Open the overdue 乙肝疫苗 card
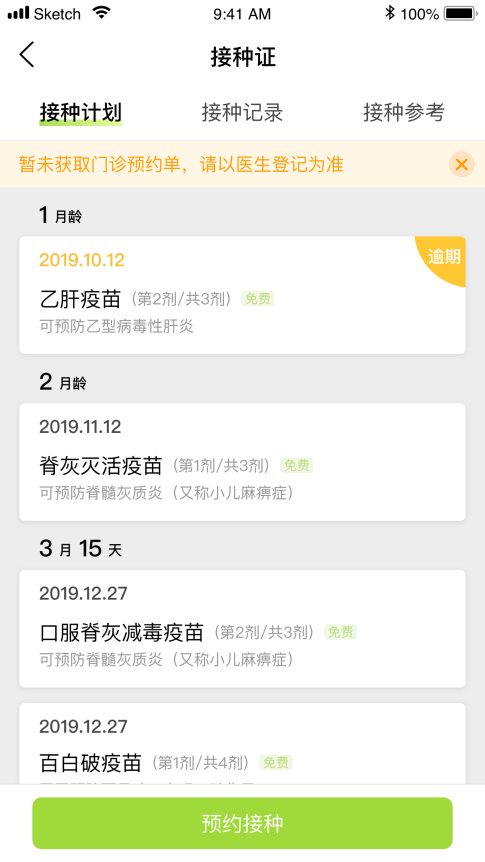485x862 pixels. pyautogui.click(x=242, y=295)
